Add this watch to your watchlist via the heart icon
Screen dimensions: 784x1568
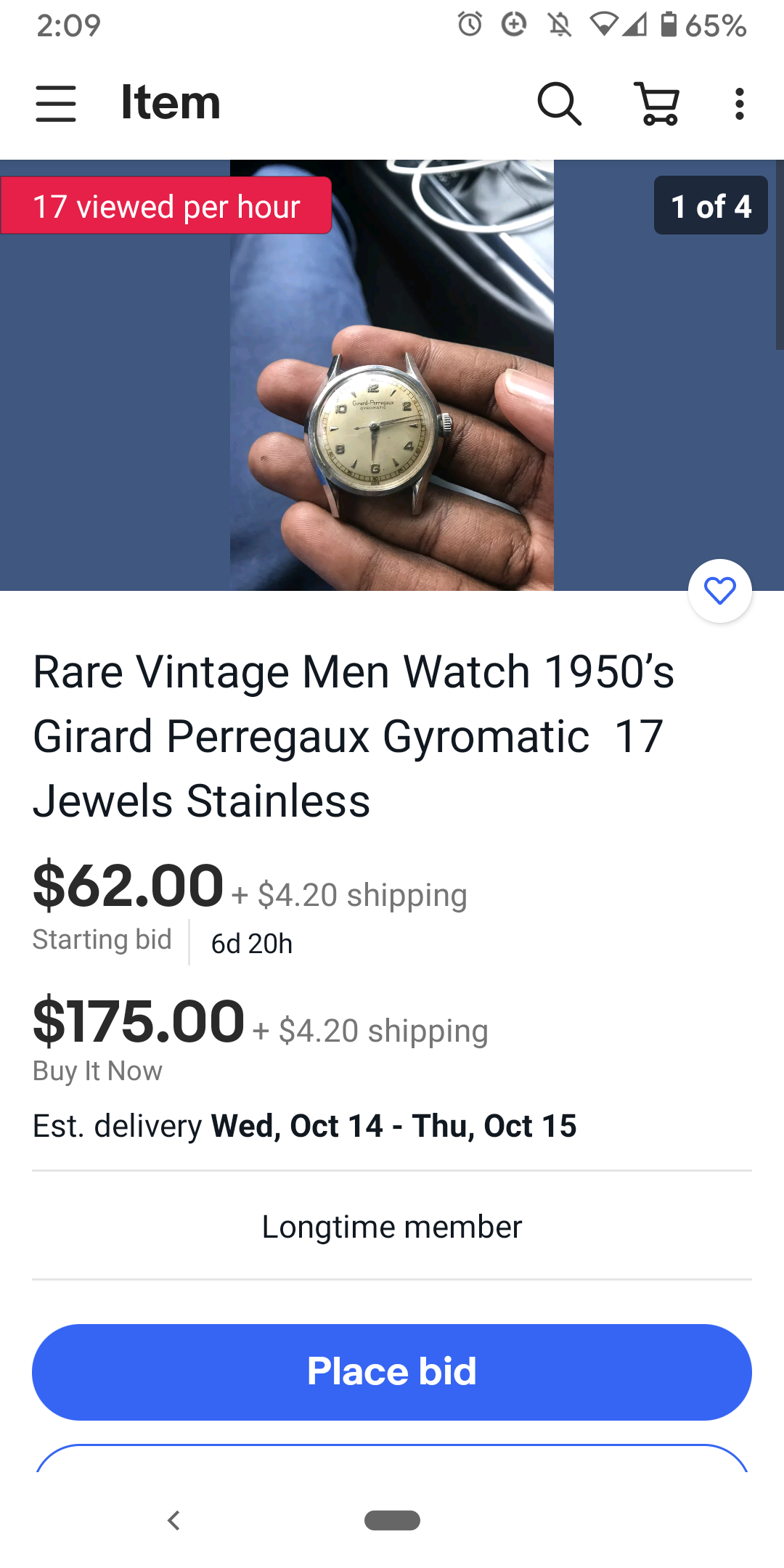click(x=719, y=591)
